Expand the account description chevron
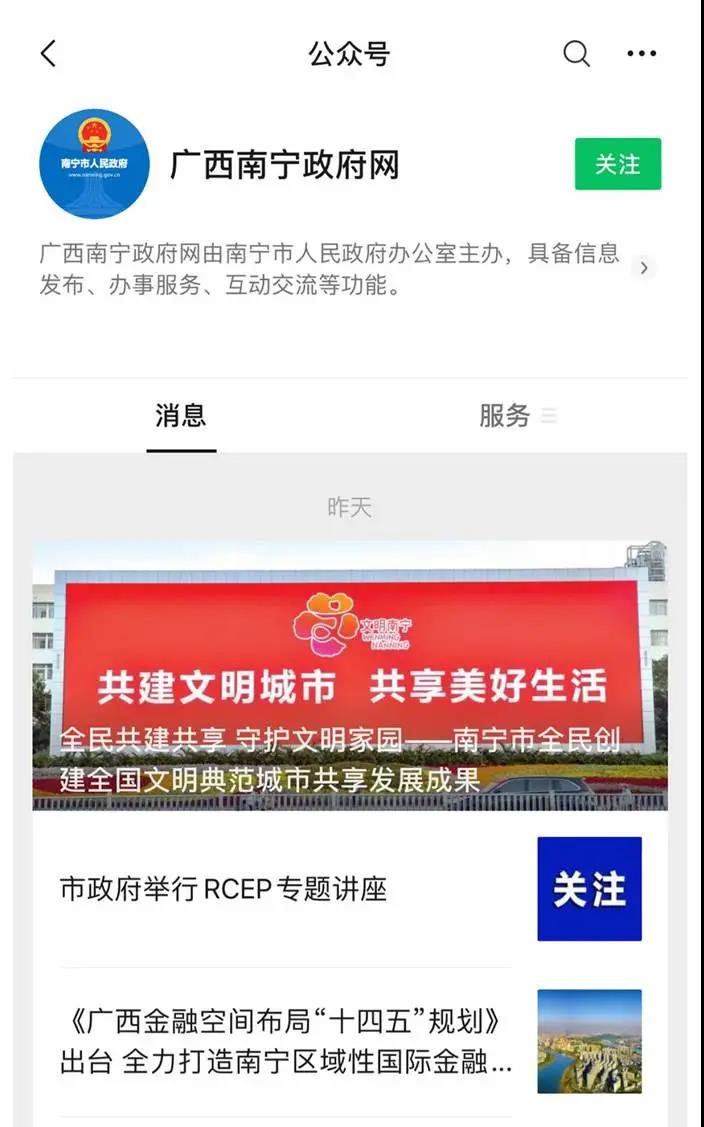This screenshot has width=704, height=1127. tap(644, 268)
